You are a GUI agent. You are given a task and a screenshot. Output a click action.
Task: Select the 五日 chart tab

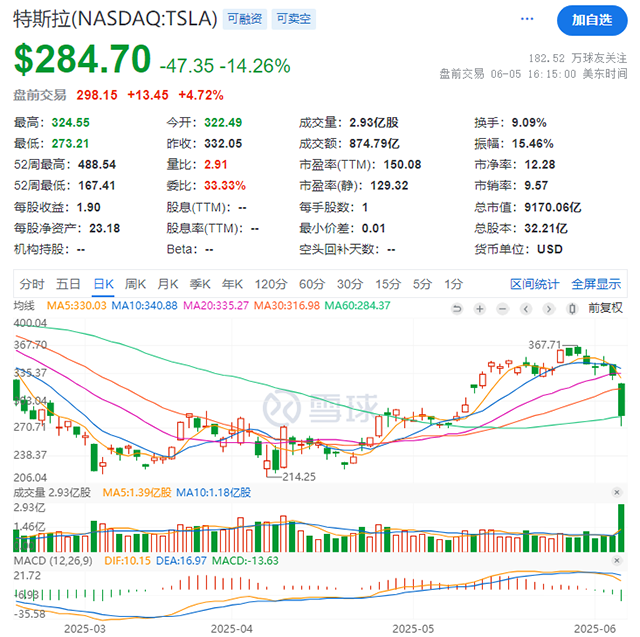(x=68, y=283)
